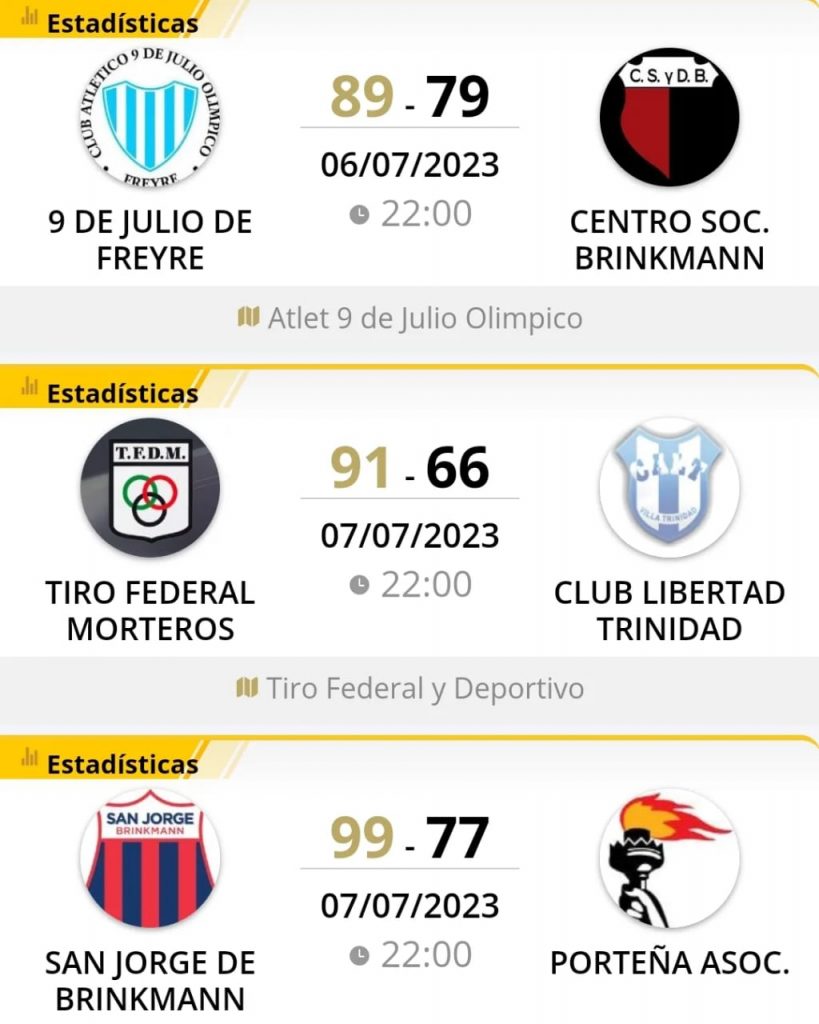Open Estadísticas for 9 de Julio vs Brinkmann
The image size is (819, 1024).
(110, 23)
